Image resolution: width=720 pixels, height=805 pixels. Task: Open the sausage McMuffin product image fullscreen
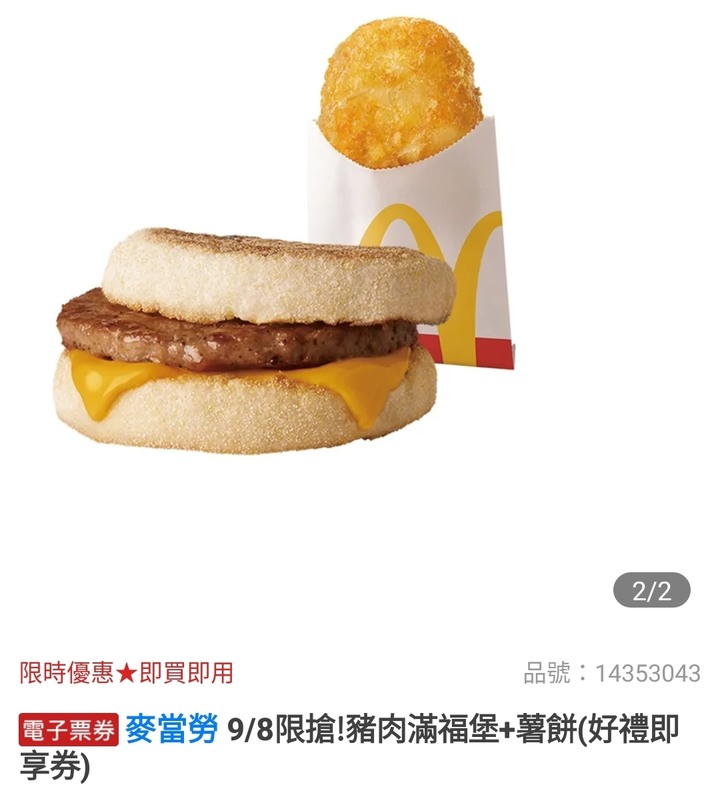(x=255, y=340)
